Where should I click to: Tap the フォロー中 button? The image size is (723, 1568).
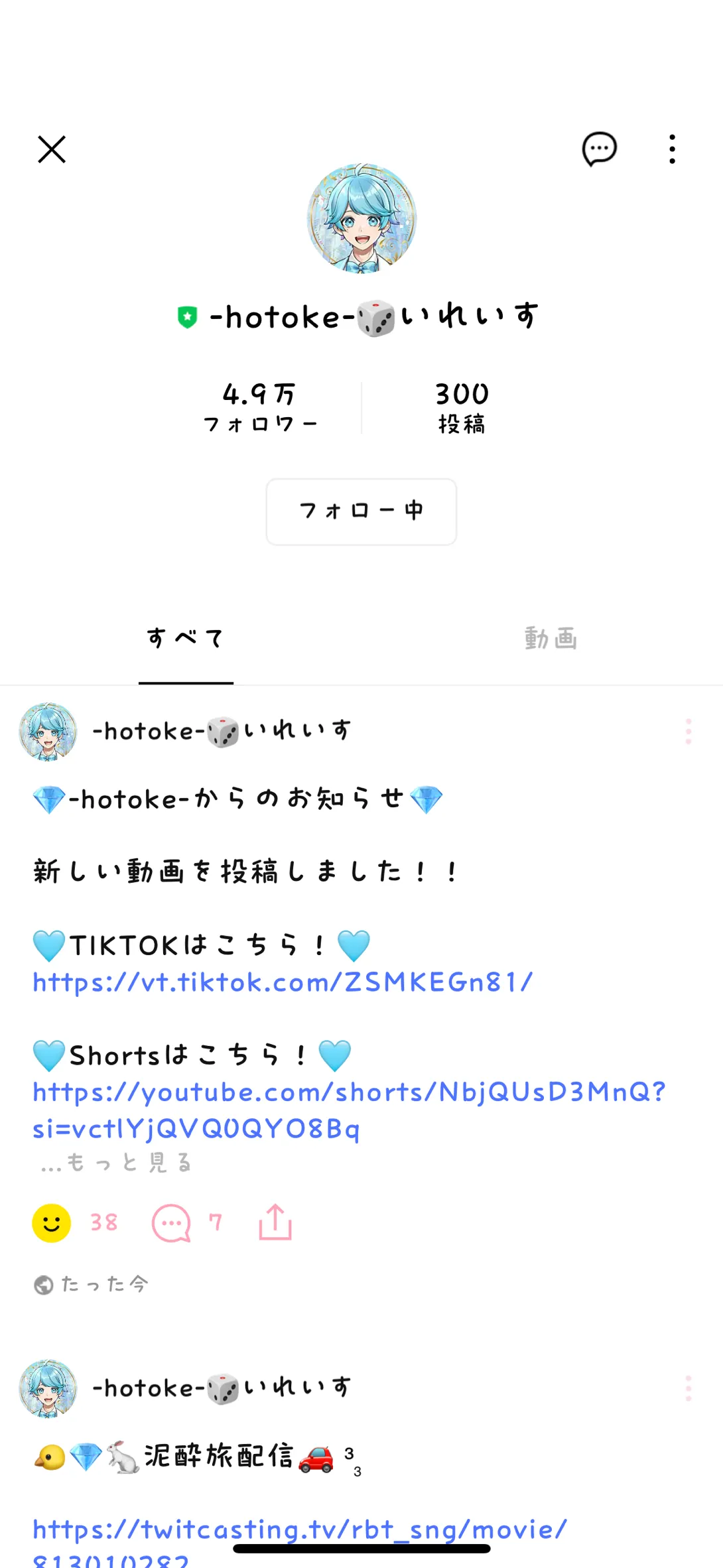click(x=361, y=511)
